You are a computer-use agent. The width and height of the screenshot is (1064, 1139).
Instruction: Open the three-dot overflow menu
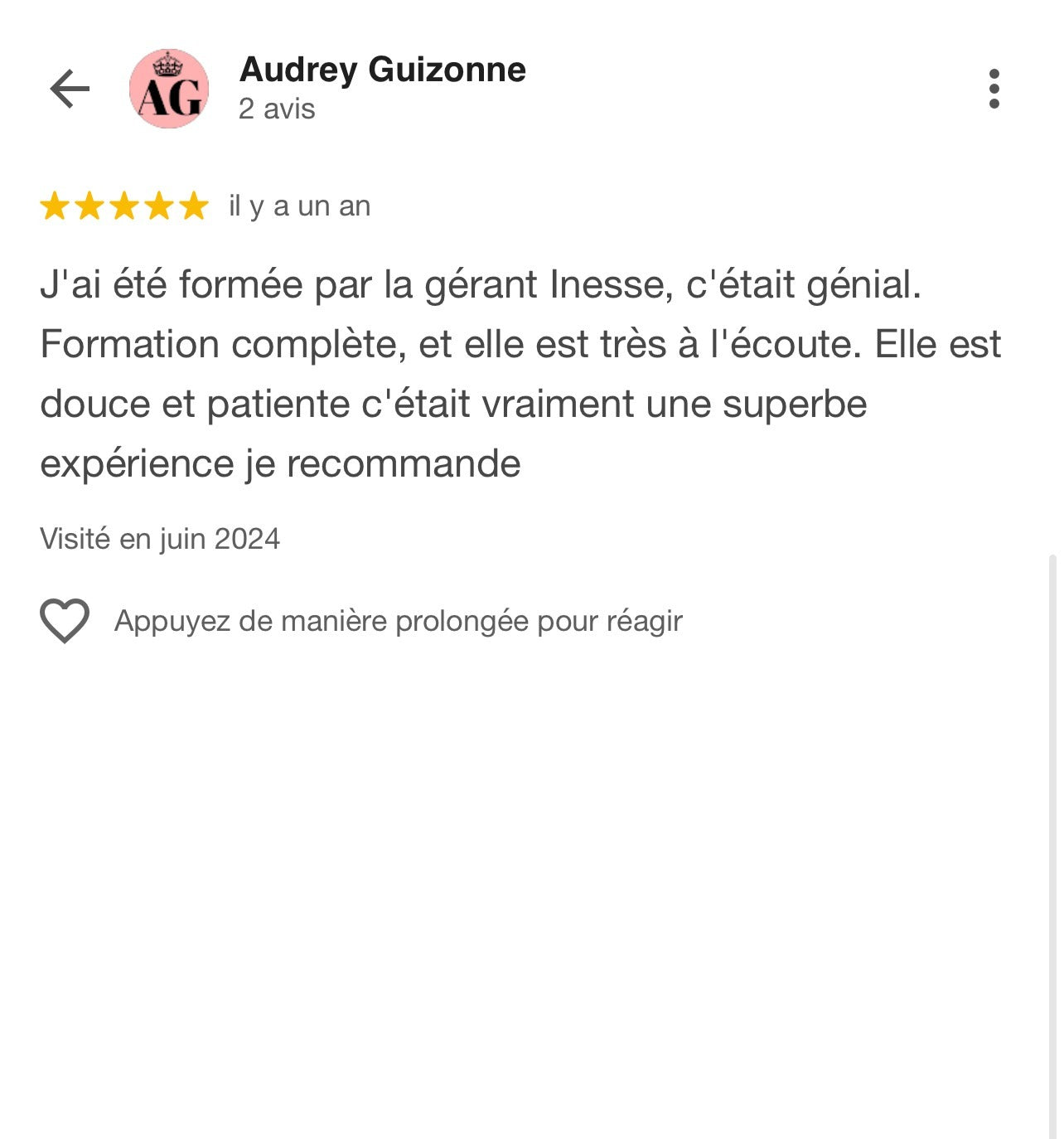pyautogui.click(x=994, y=89)
